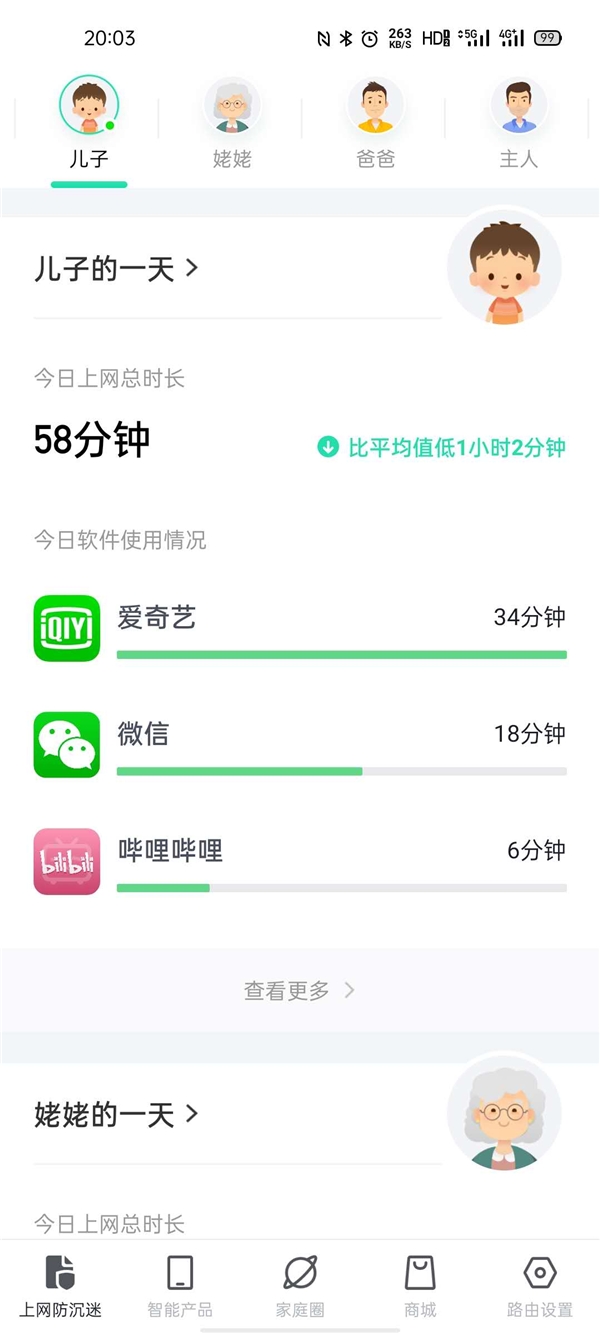
Task: Select the 上网防沉迷 tab
Action: tap(60, 1286)
